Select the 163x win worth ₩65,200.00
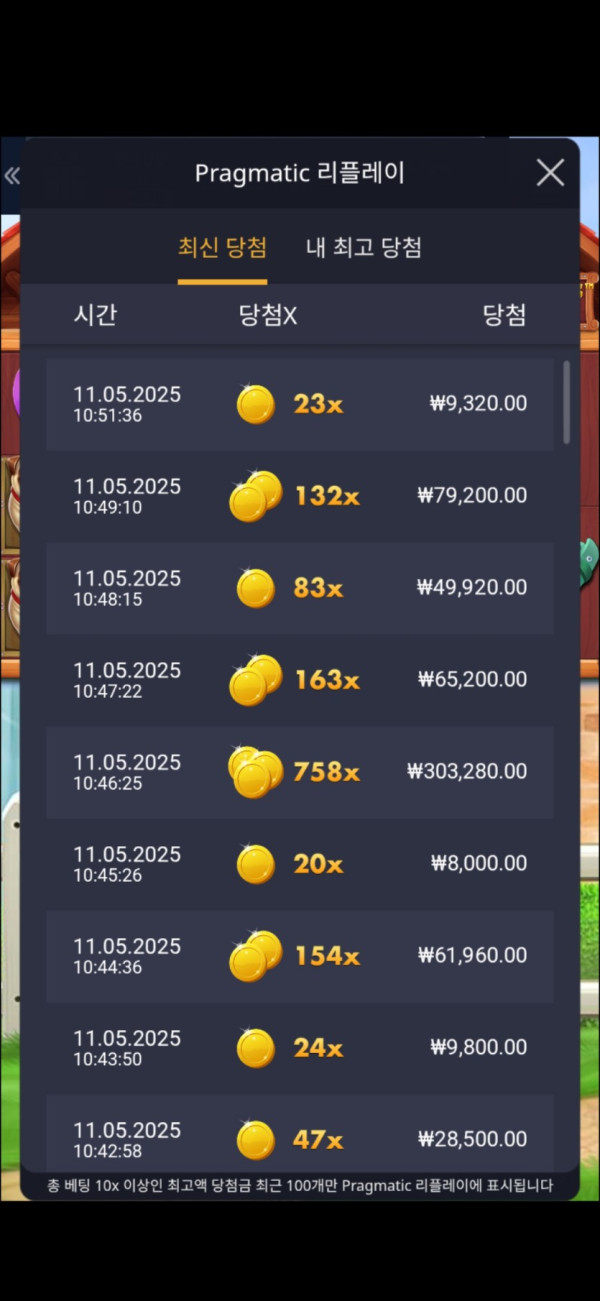 click(300, 680)
